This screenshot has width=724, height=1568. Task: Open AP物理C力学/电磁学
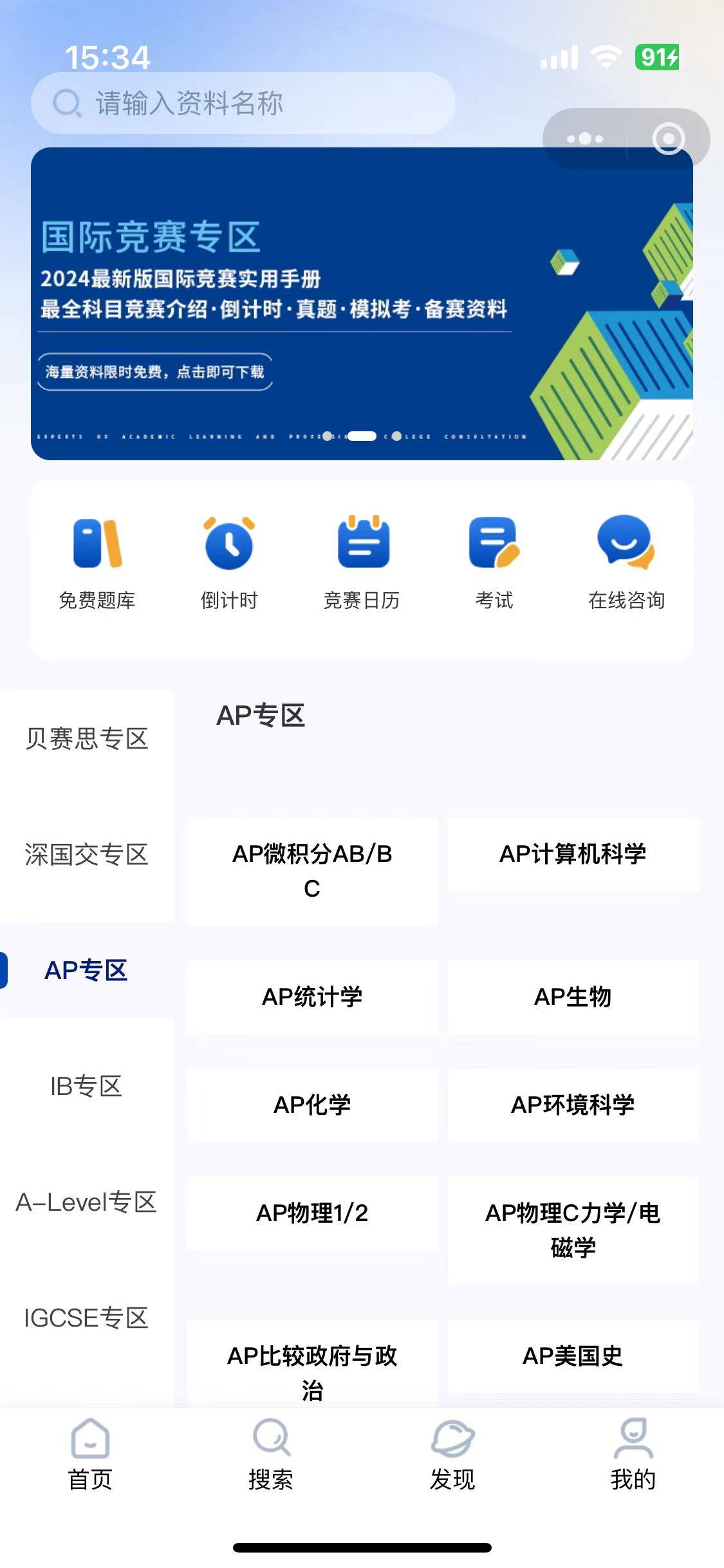pos(573,1231)
